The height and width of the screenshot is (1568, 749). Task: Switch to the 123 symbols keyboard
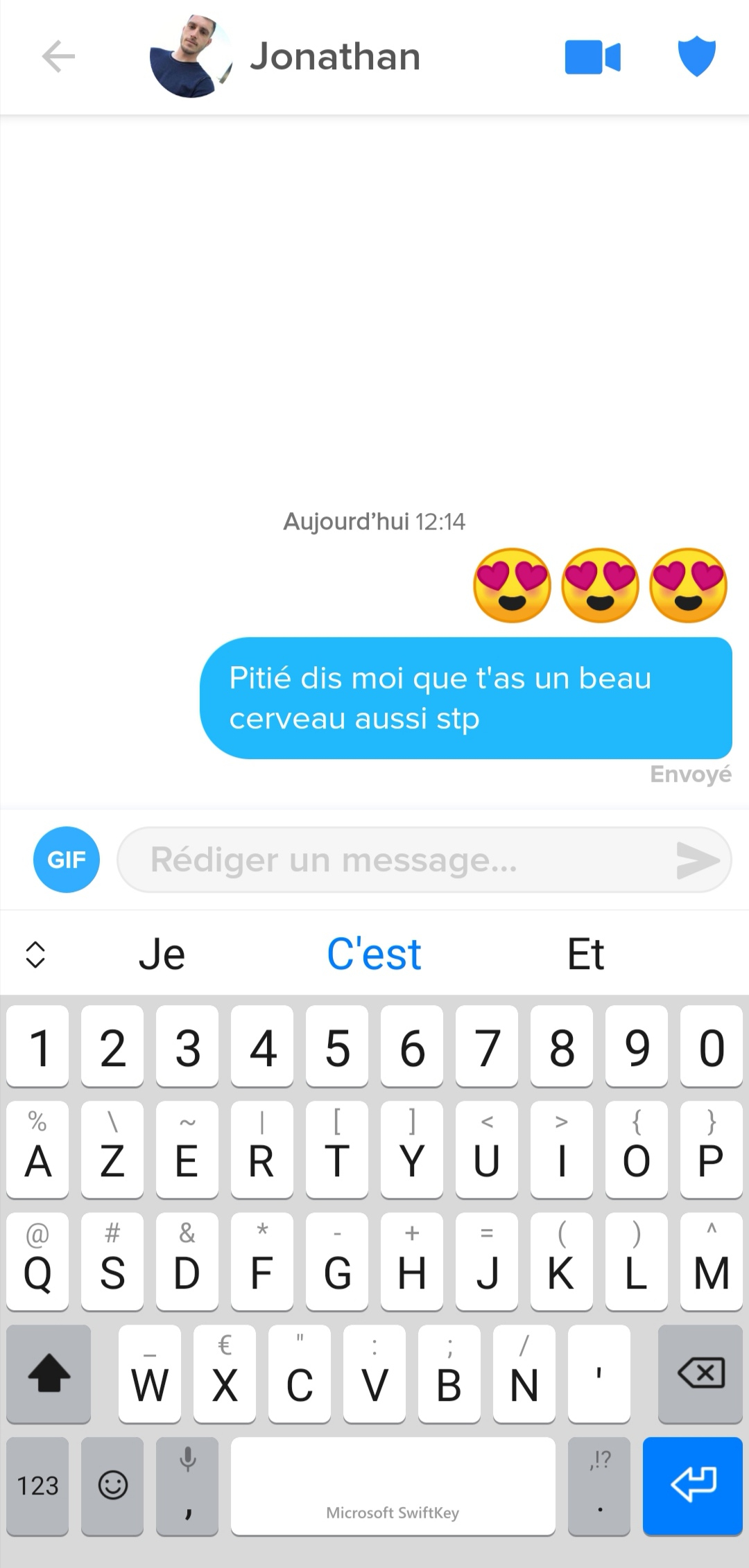[38, 1486]
